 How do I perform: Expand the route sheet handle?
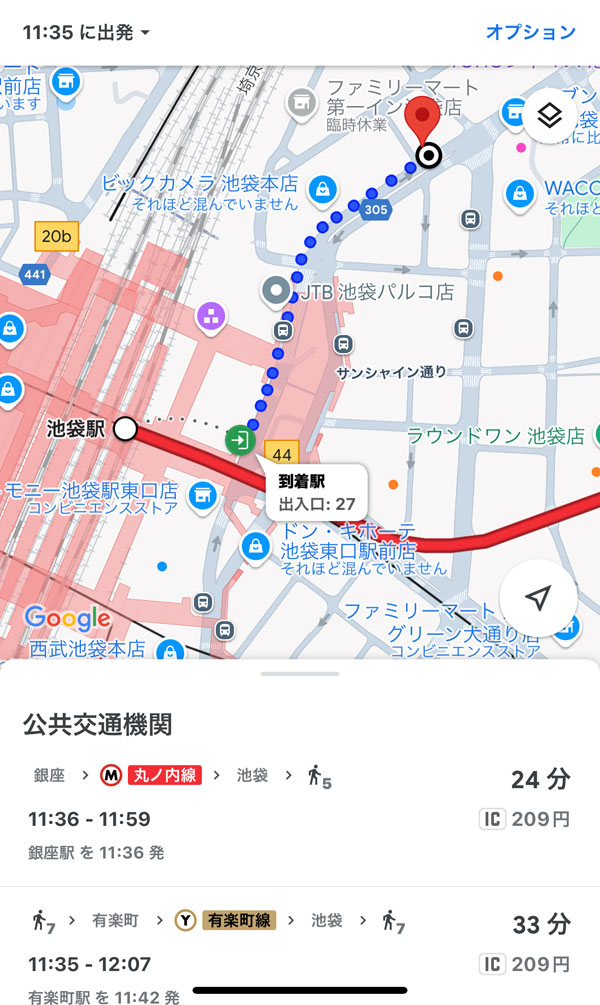(x=299, y=674)
